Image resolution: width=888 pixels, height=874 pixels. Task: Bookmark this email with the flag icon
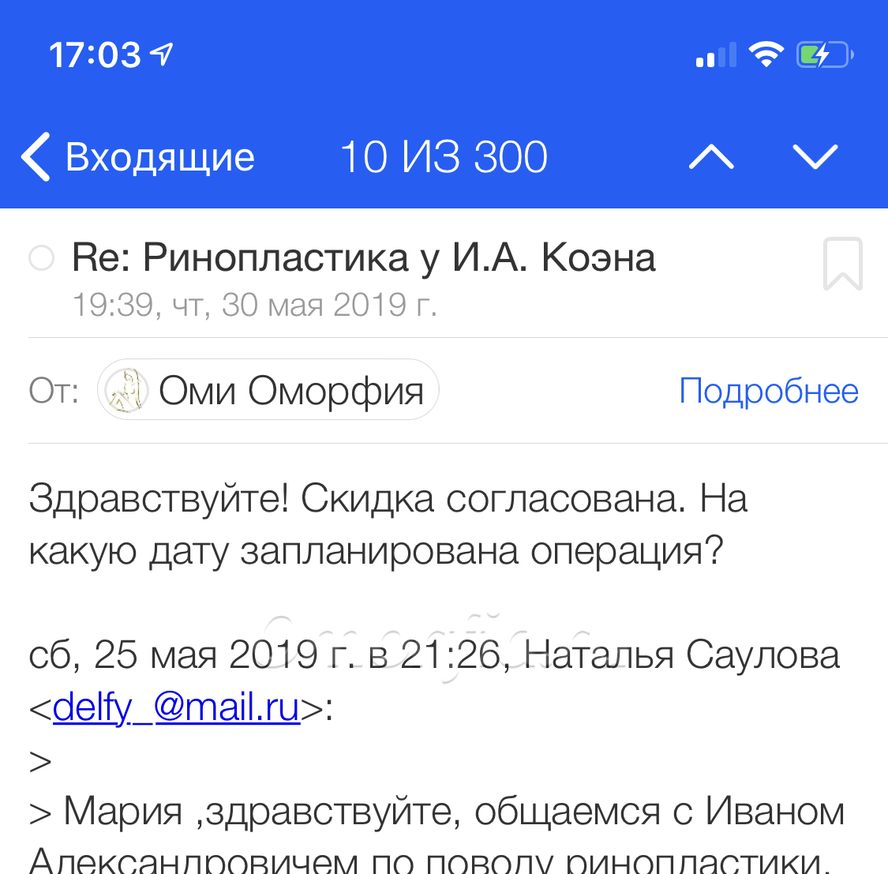coord(843,265)
